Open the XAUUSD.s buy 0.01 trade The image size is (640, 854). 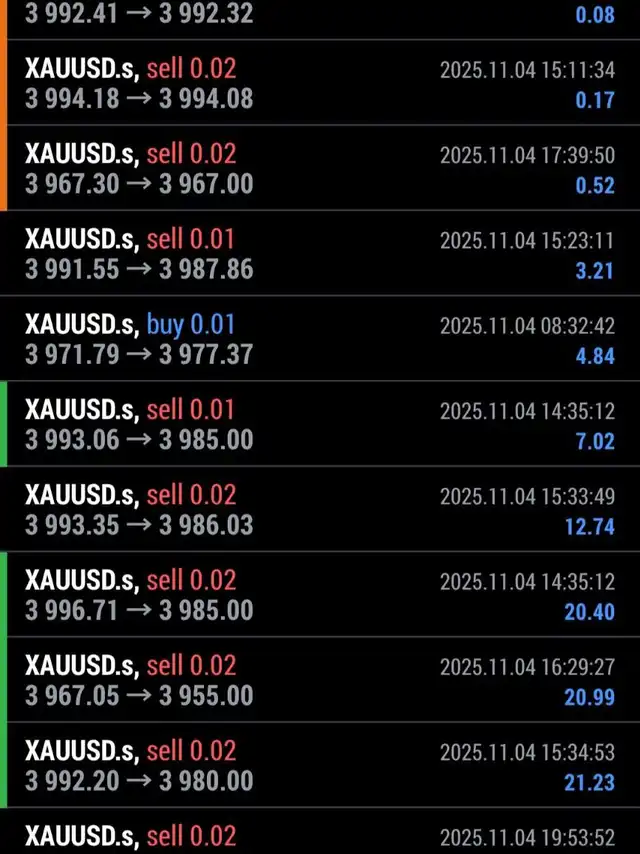click(x=320, y=339)
